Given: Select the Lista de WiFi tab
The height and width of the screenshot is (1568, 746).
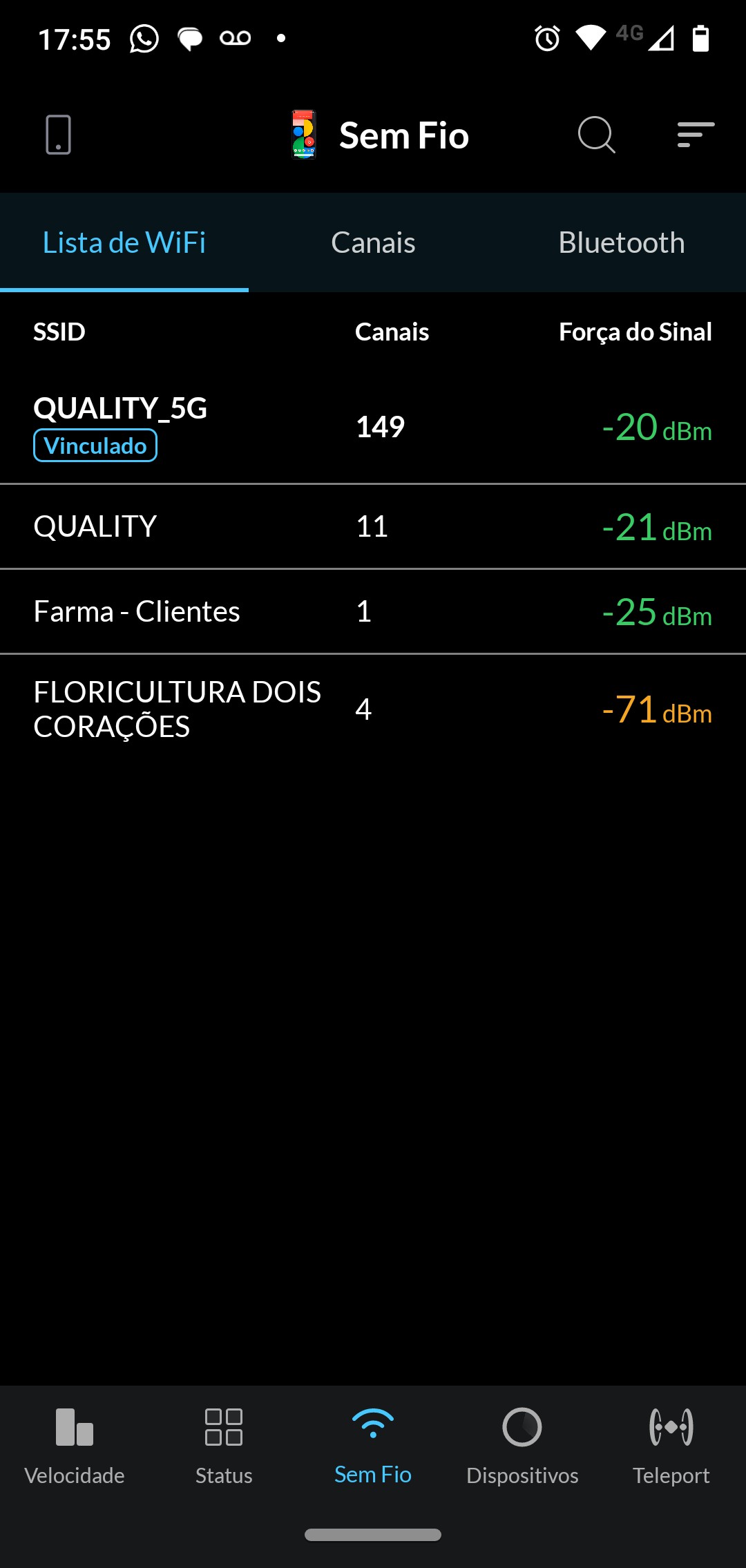Looking at the screenshot, I should [x=124, y=242].
